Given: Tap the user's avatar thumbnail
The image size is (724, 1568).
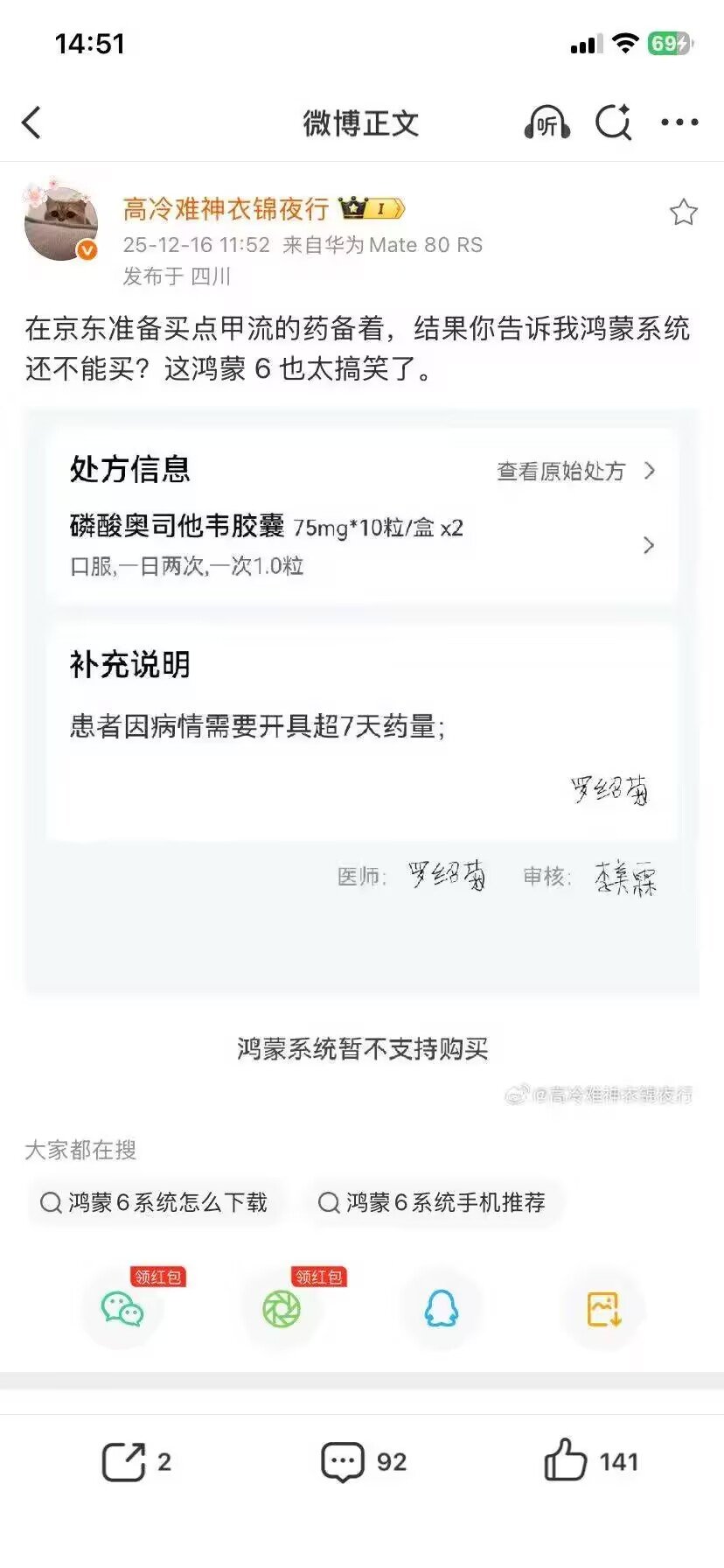Looking at the screenshot, I should click(x=61, y=220).
